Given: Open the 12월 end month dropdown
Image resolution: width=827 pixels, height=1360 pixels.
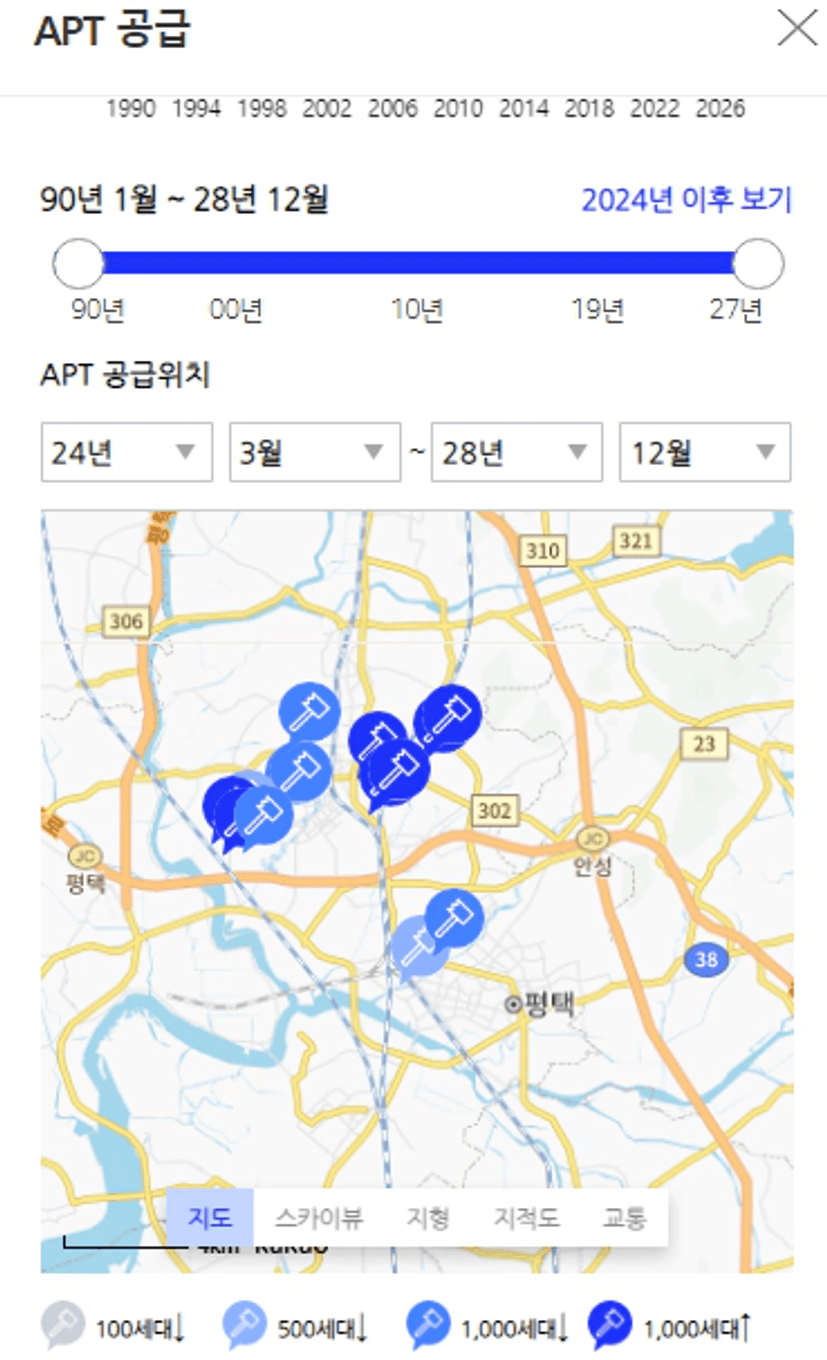Looking at the screenshot, I should click(x=705, y=452).
